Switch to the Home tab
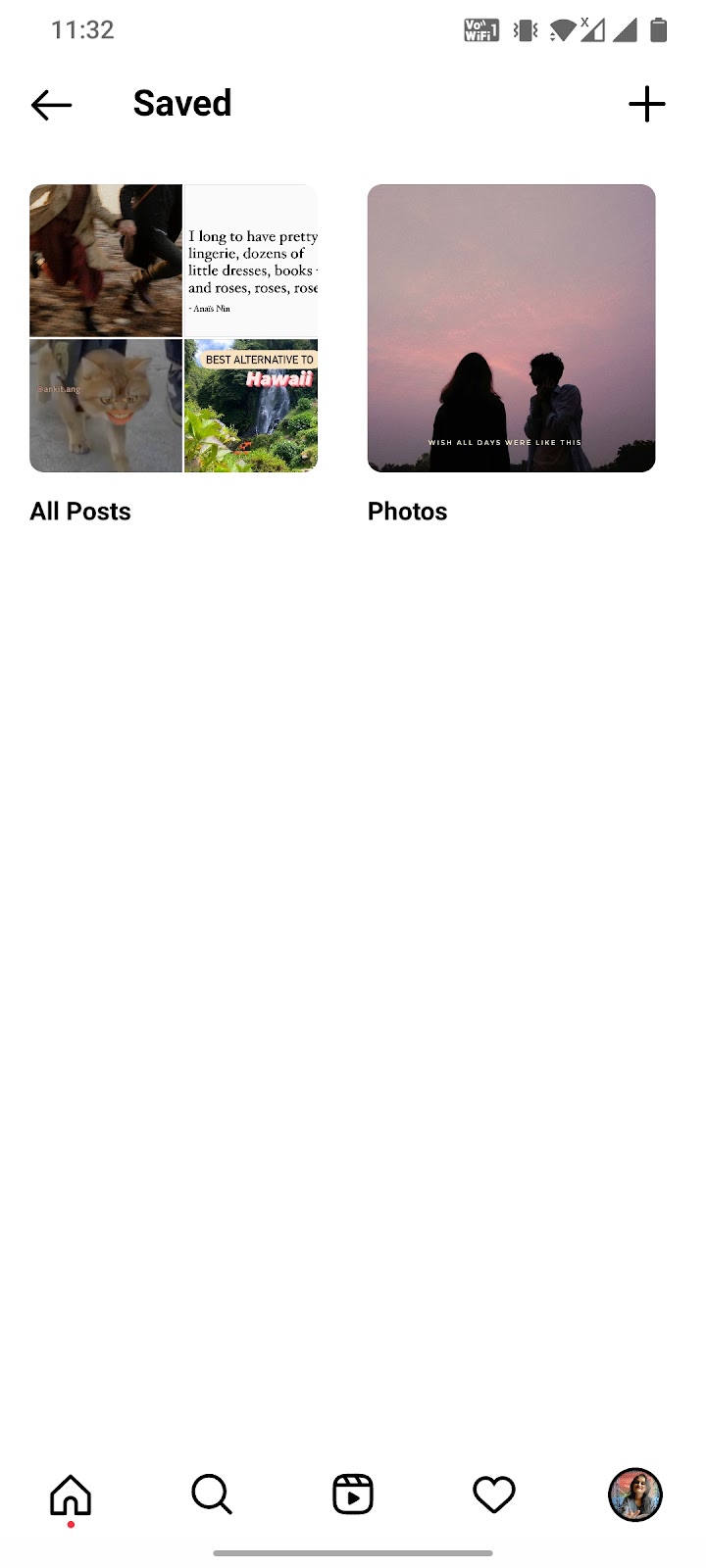The height and width of the screenshot is (1568, 706). [x=71, y=1495]
